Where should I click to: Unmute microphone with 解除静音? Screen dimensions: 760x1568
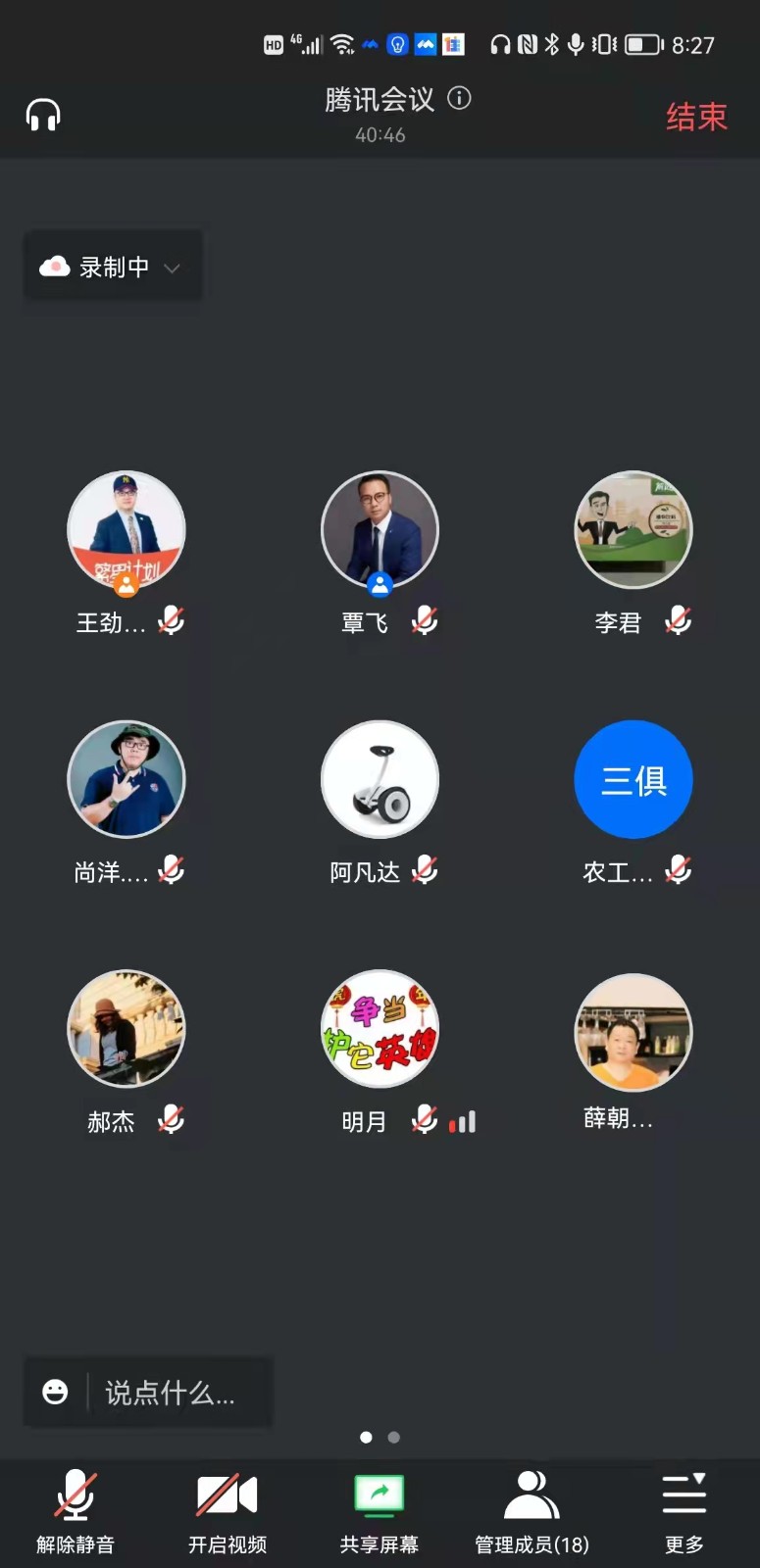click(76, 1511)
